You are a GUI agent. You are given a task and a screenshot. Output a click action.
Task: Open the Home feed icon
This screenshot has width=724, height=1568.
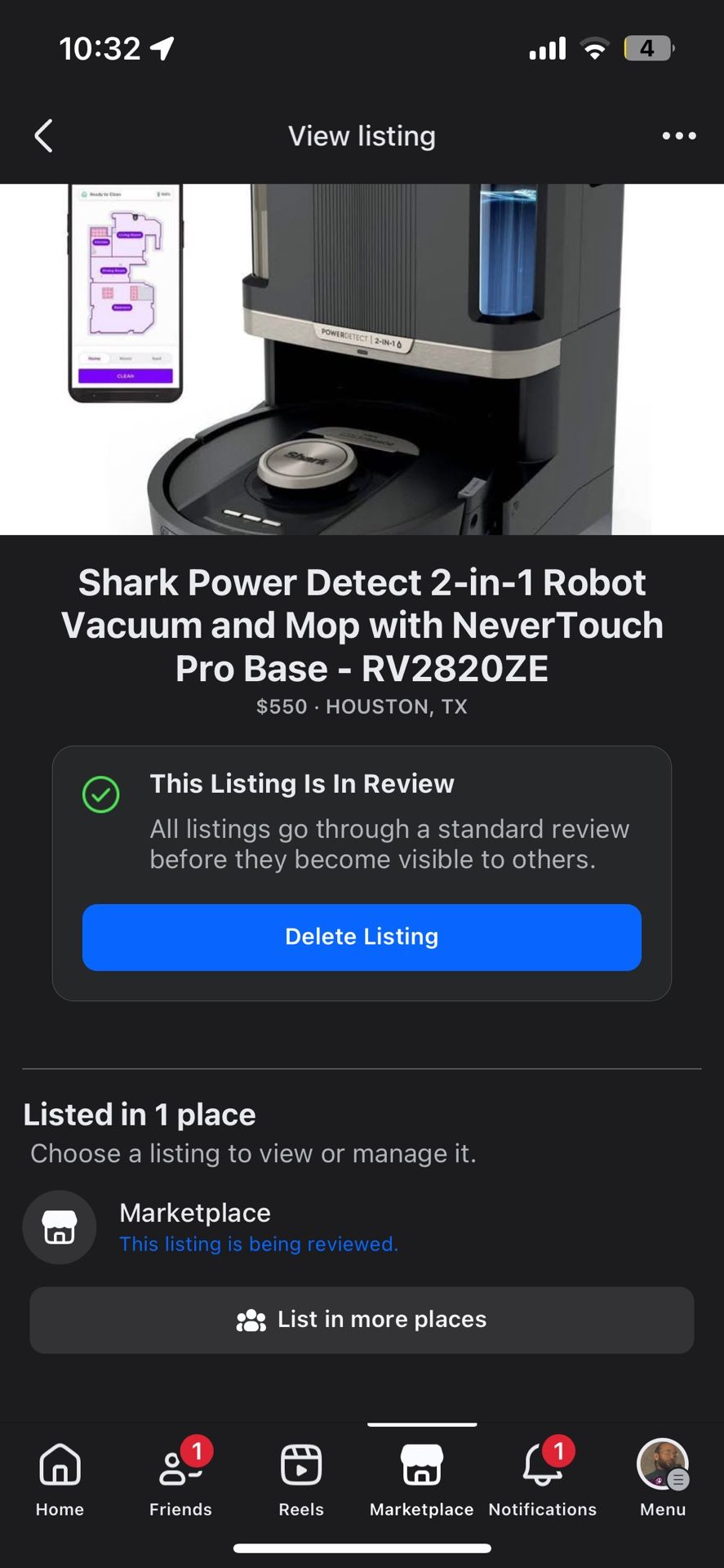(58, 1464)
